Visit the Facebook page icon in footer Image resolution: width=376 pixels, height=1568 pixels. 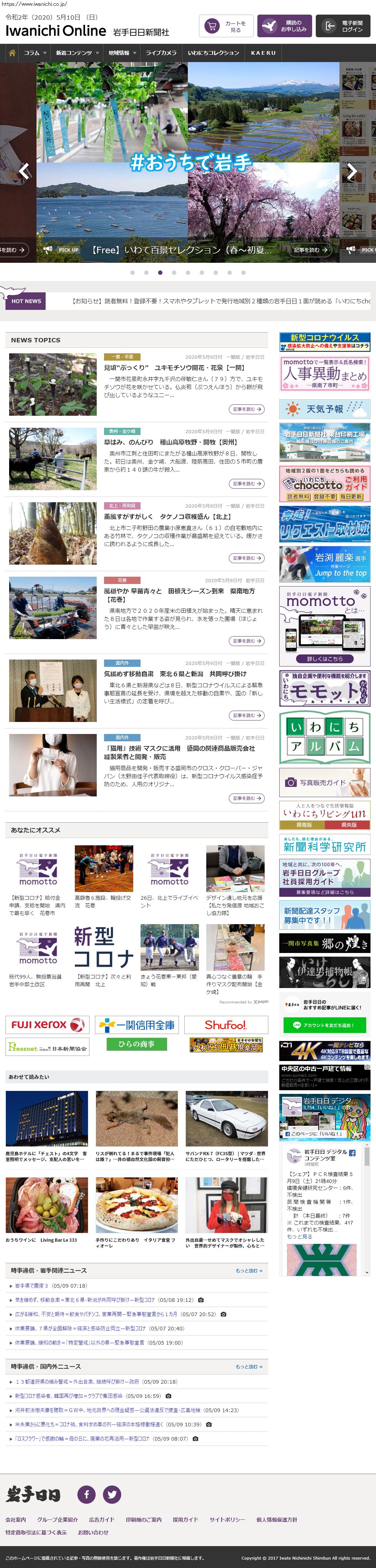tap(87, 1494)
